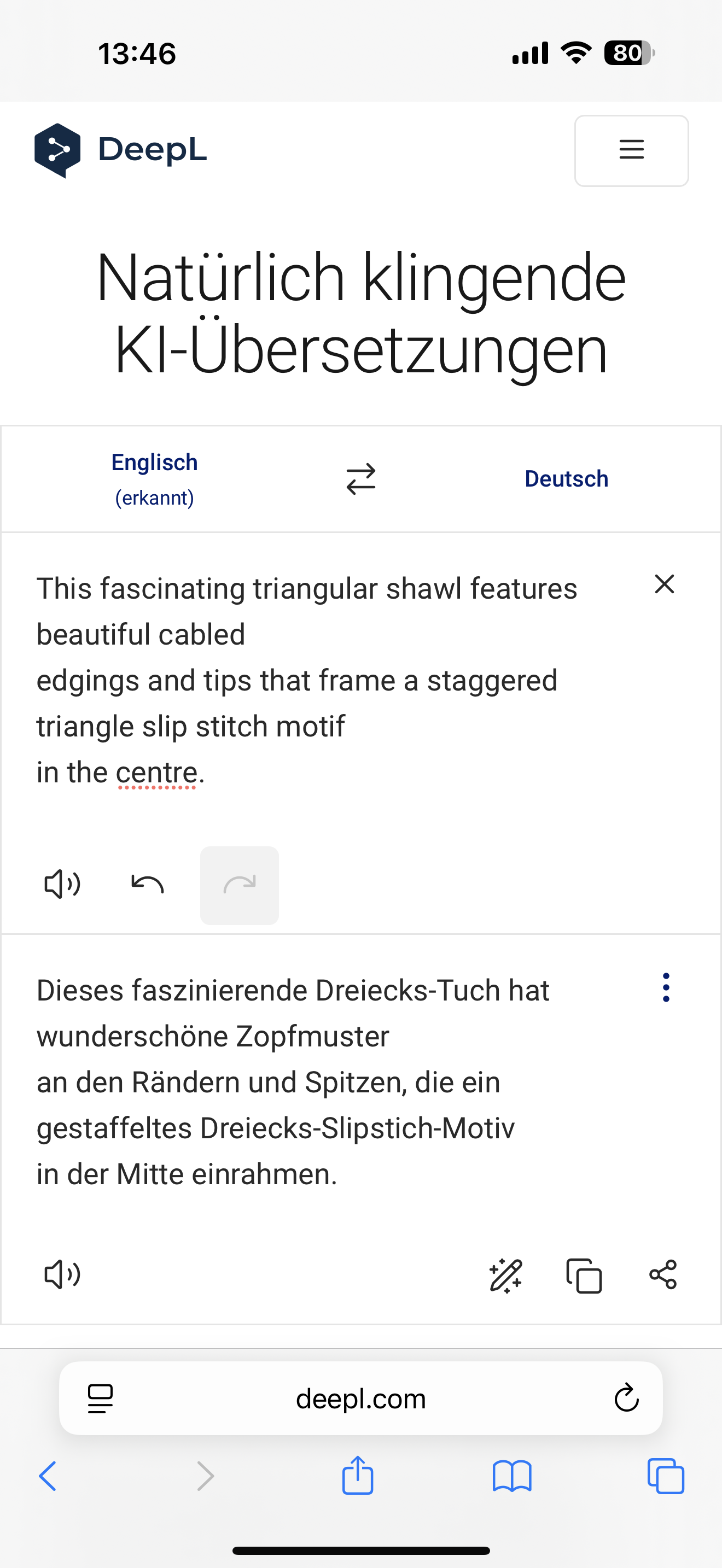Undo the last edit in source text
722x1568 pixels.
pyautogui.click(x=147, y=885)
